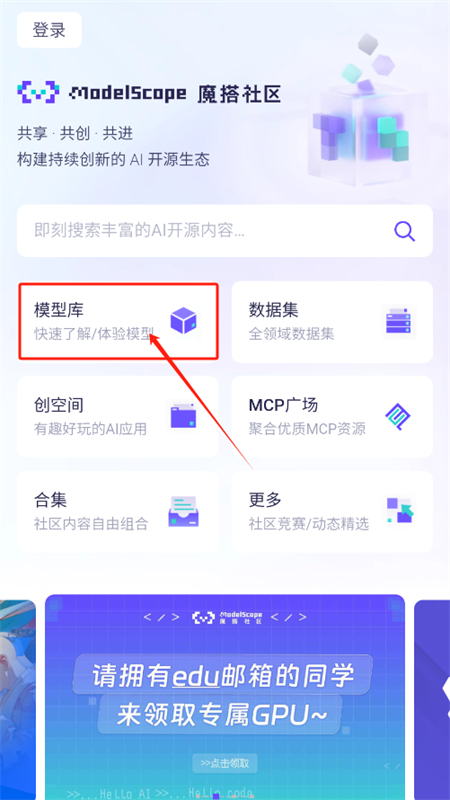
Task: Open the MCP广场 card
Action: pos(332,416)
